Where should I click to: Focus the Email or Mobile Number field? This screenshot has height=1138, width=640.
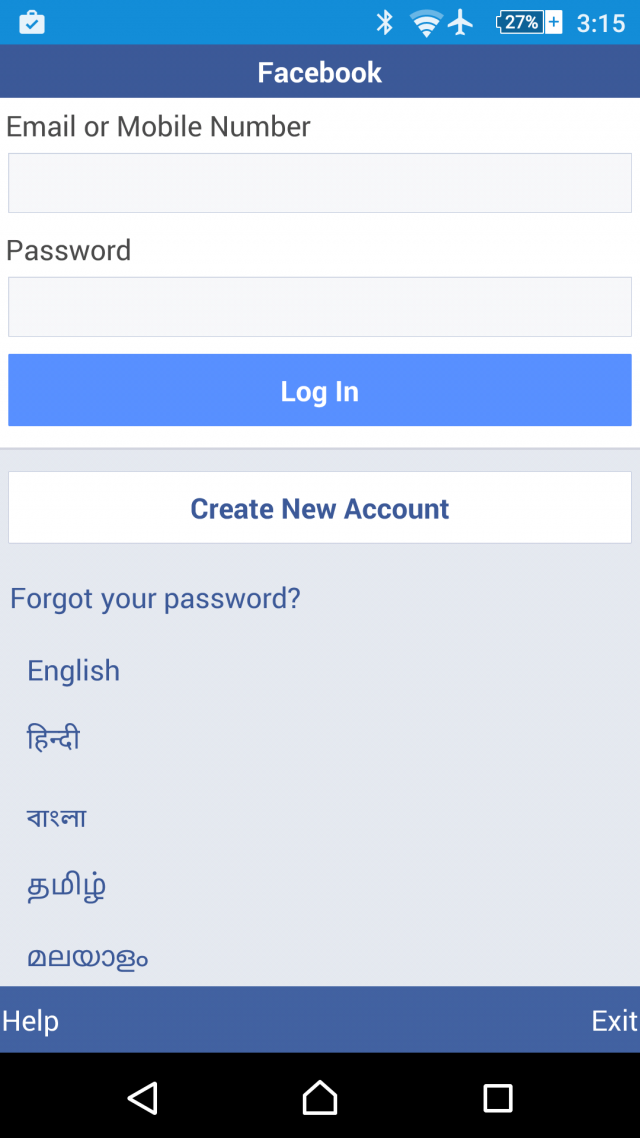[320, 183]
